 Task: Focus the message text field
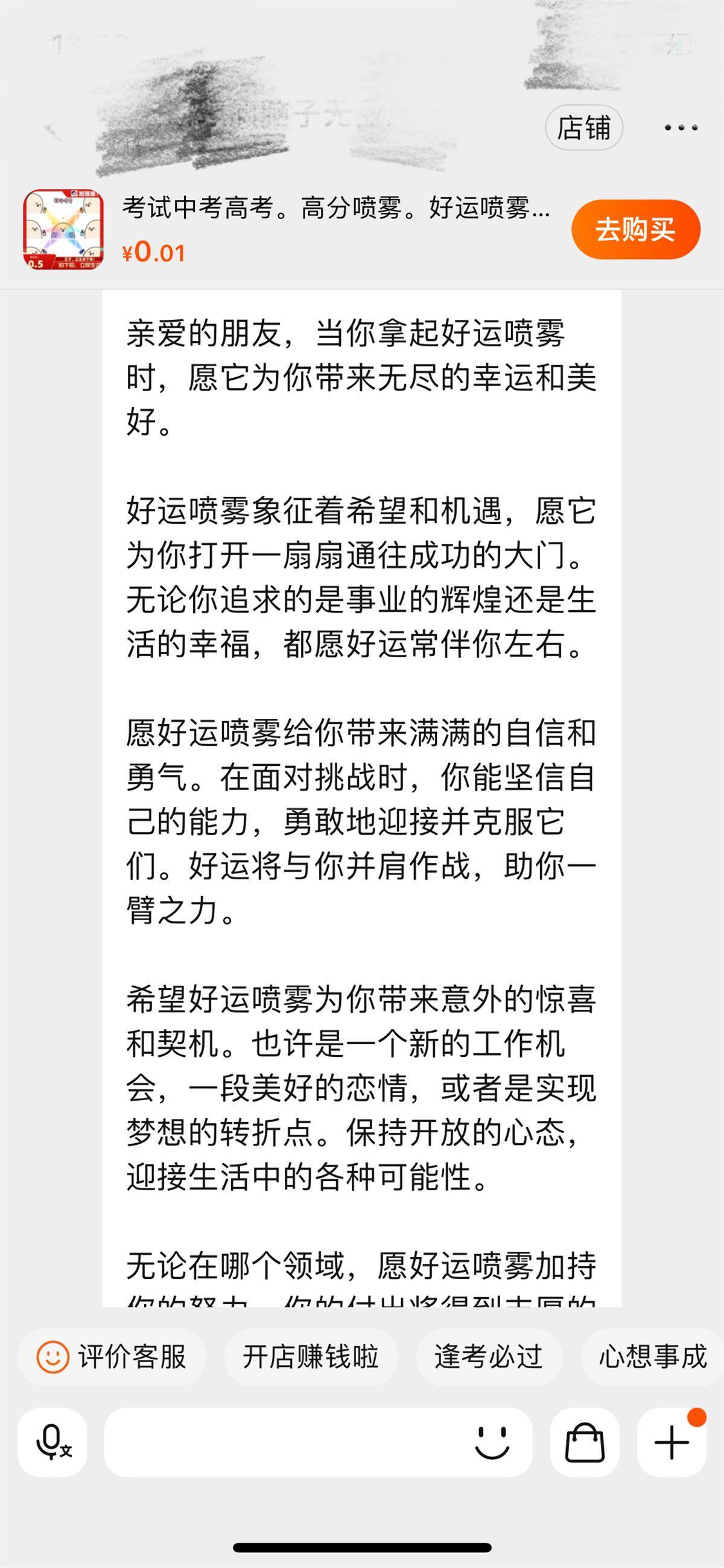286,1442
